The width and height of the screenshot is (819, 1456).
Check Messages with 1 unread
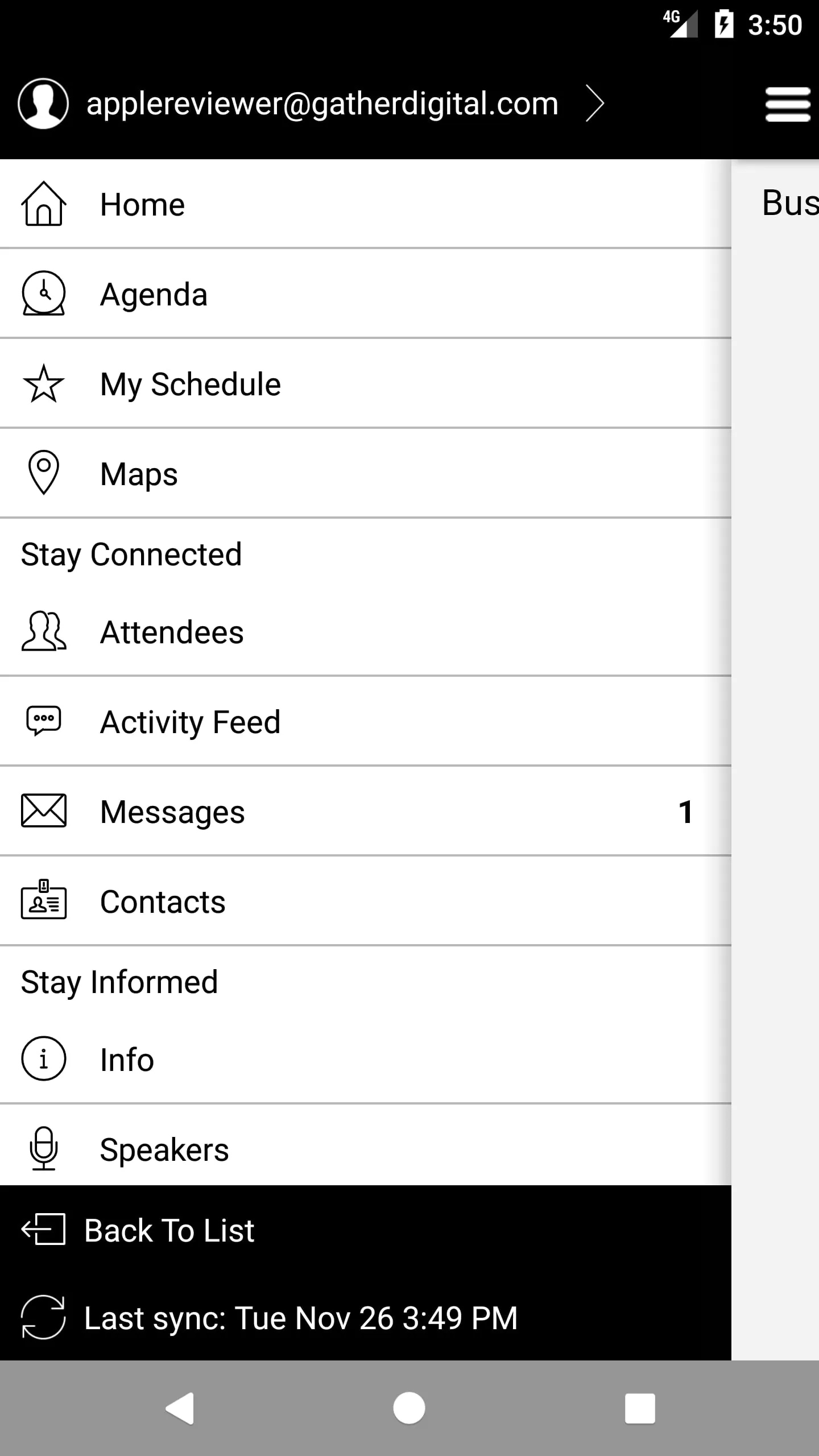[x=364, y=812]
